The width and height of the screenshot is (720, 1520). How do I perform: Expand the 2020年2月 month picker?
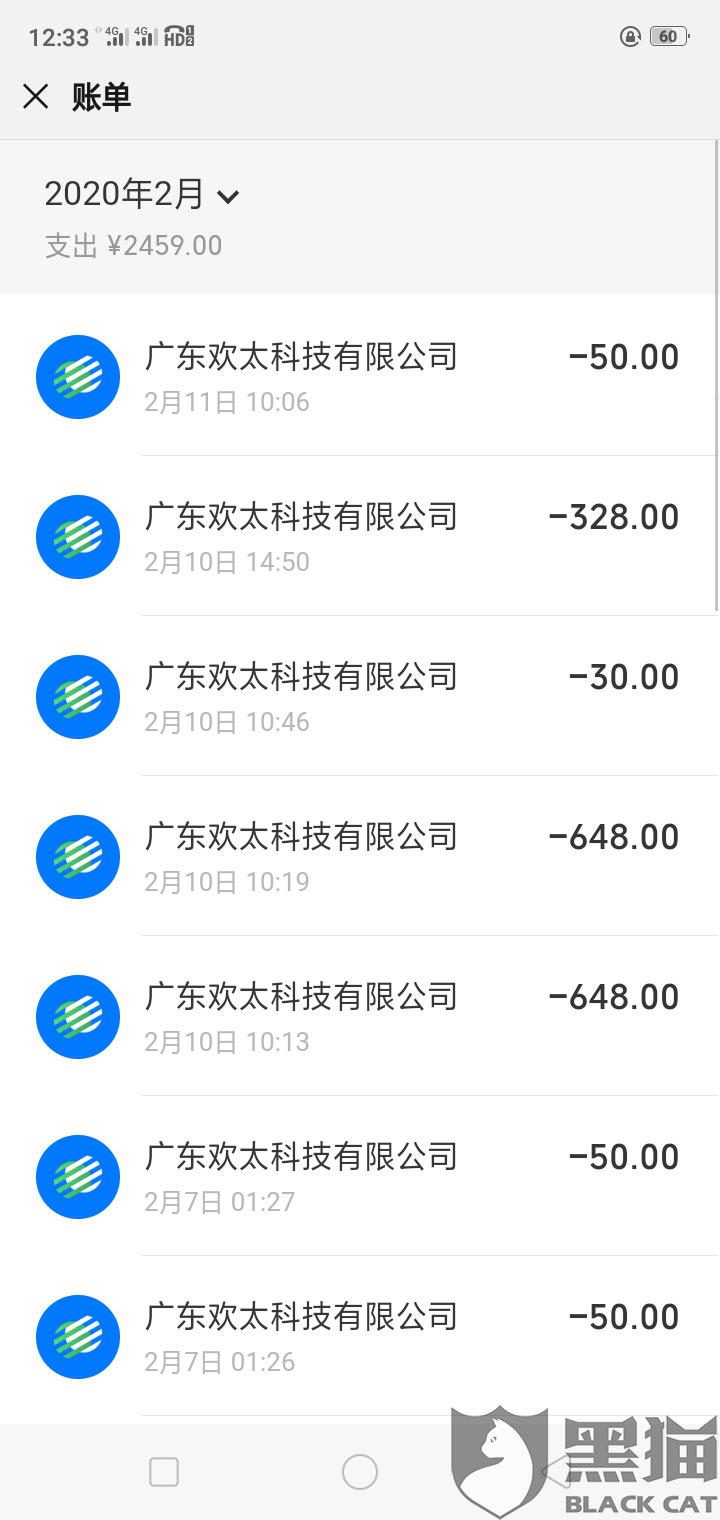[x=142, y=195]
